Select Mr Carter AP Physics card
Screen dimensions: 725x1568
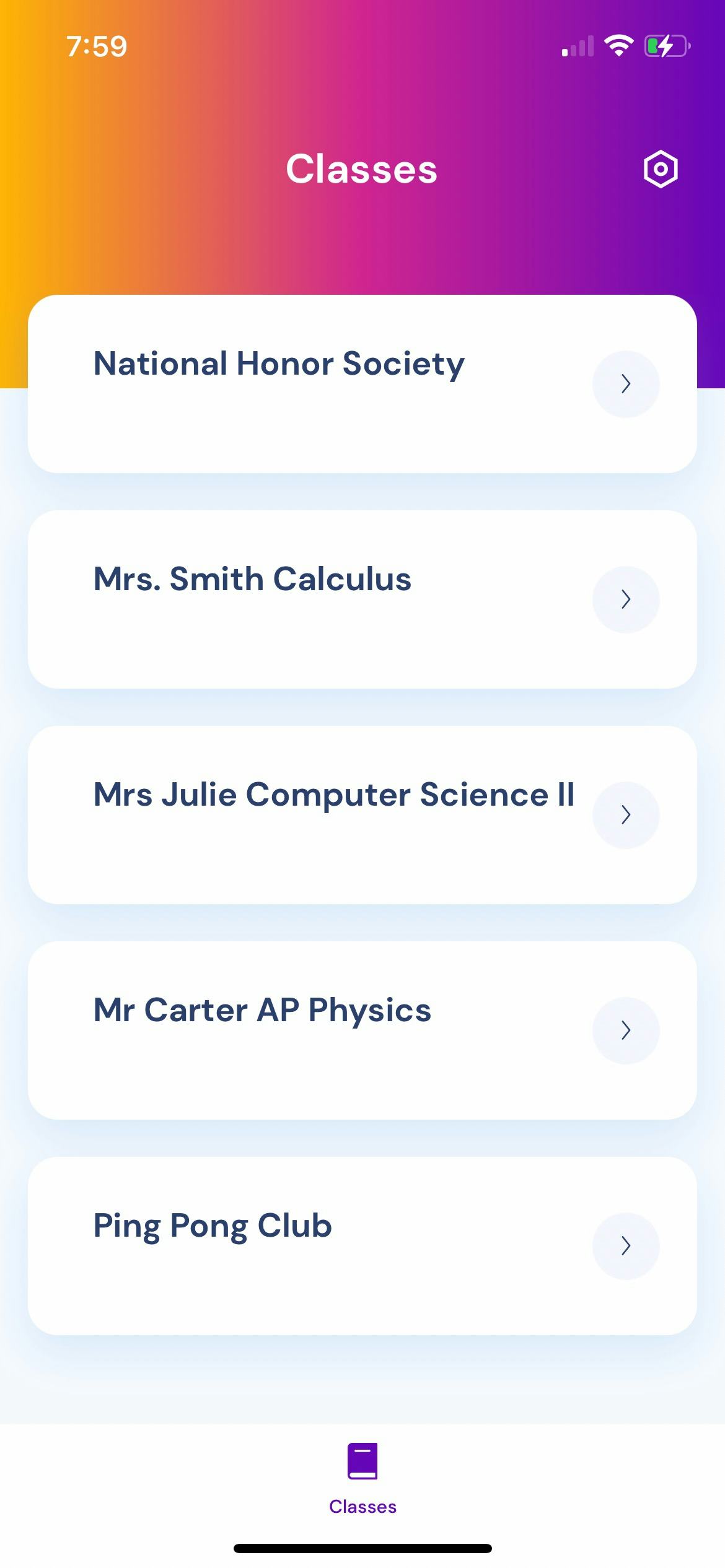click(362, 1030)
